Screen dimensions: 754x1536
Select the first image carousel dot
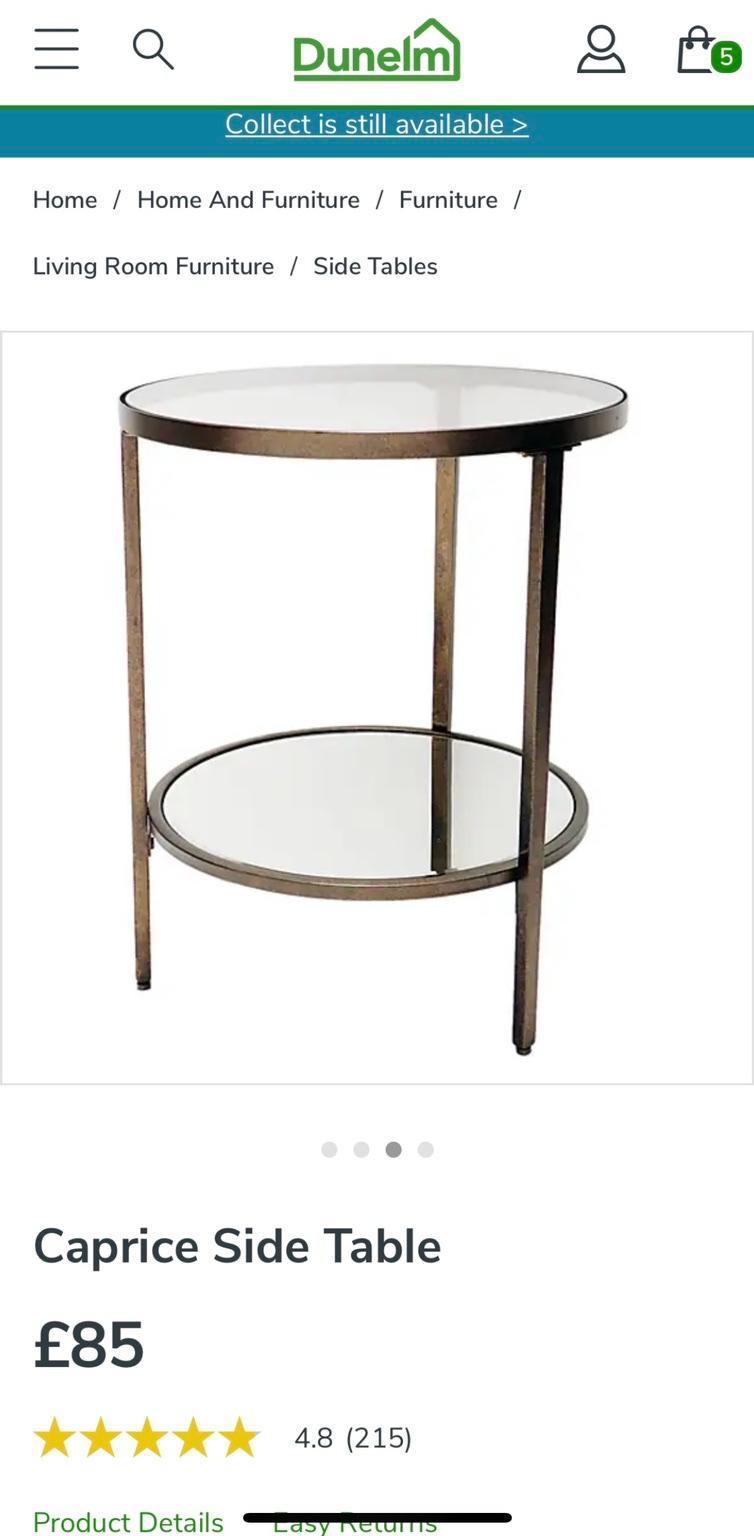tap(329, 1150)
